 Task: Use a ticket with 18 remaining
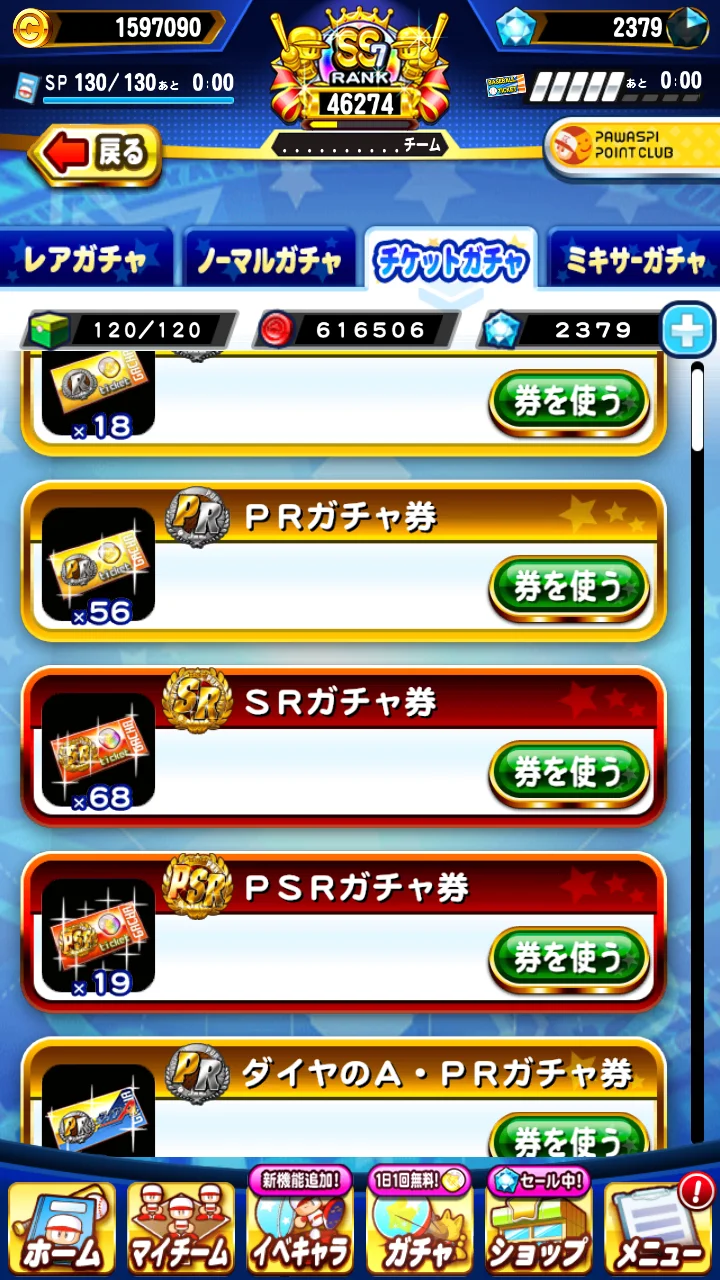(x=568, y=402)
